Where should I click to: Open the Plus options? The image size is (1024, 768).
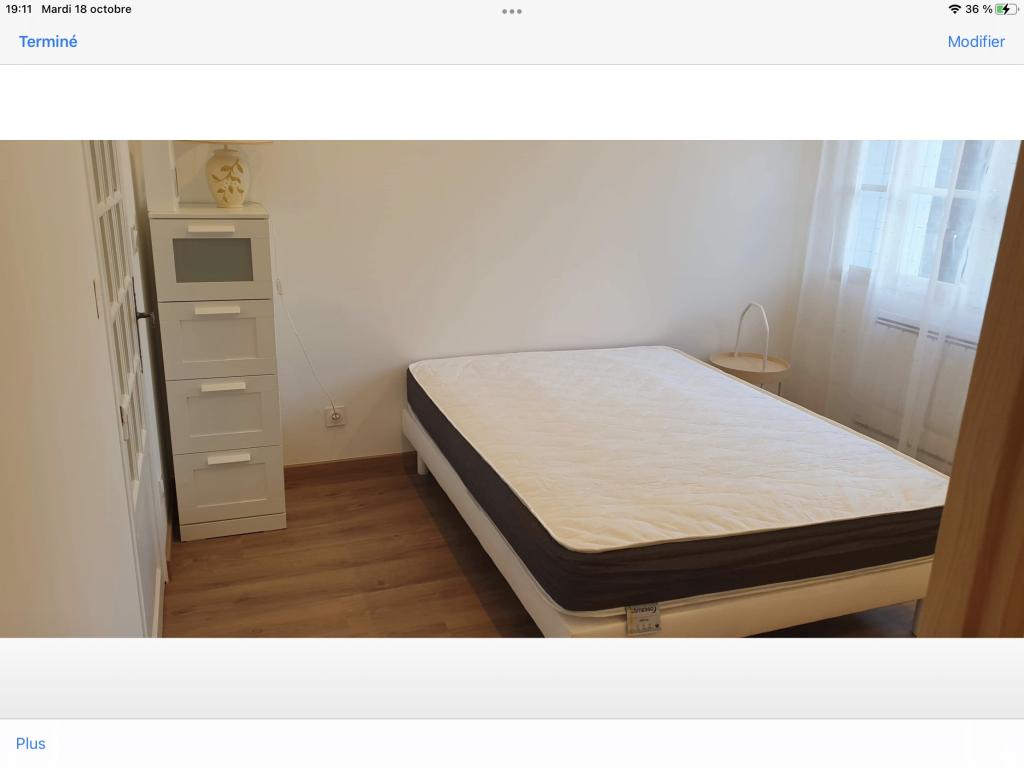pyautogui.click(x=31, y=744)
